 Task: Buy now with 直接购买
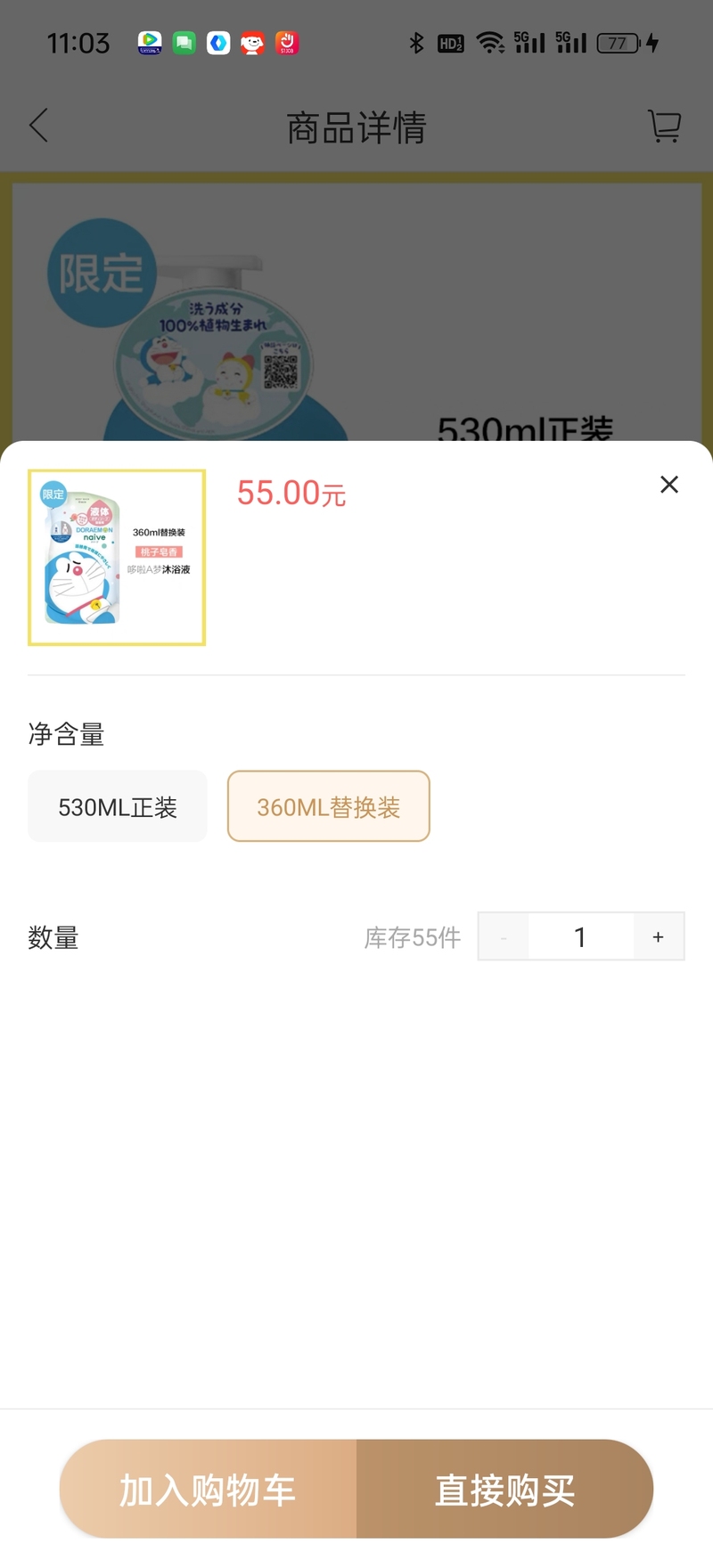[x=504, y=1490]
